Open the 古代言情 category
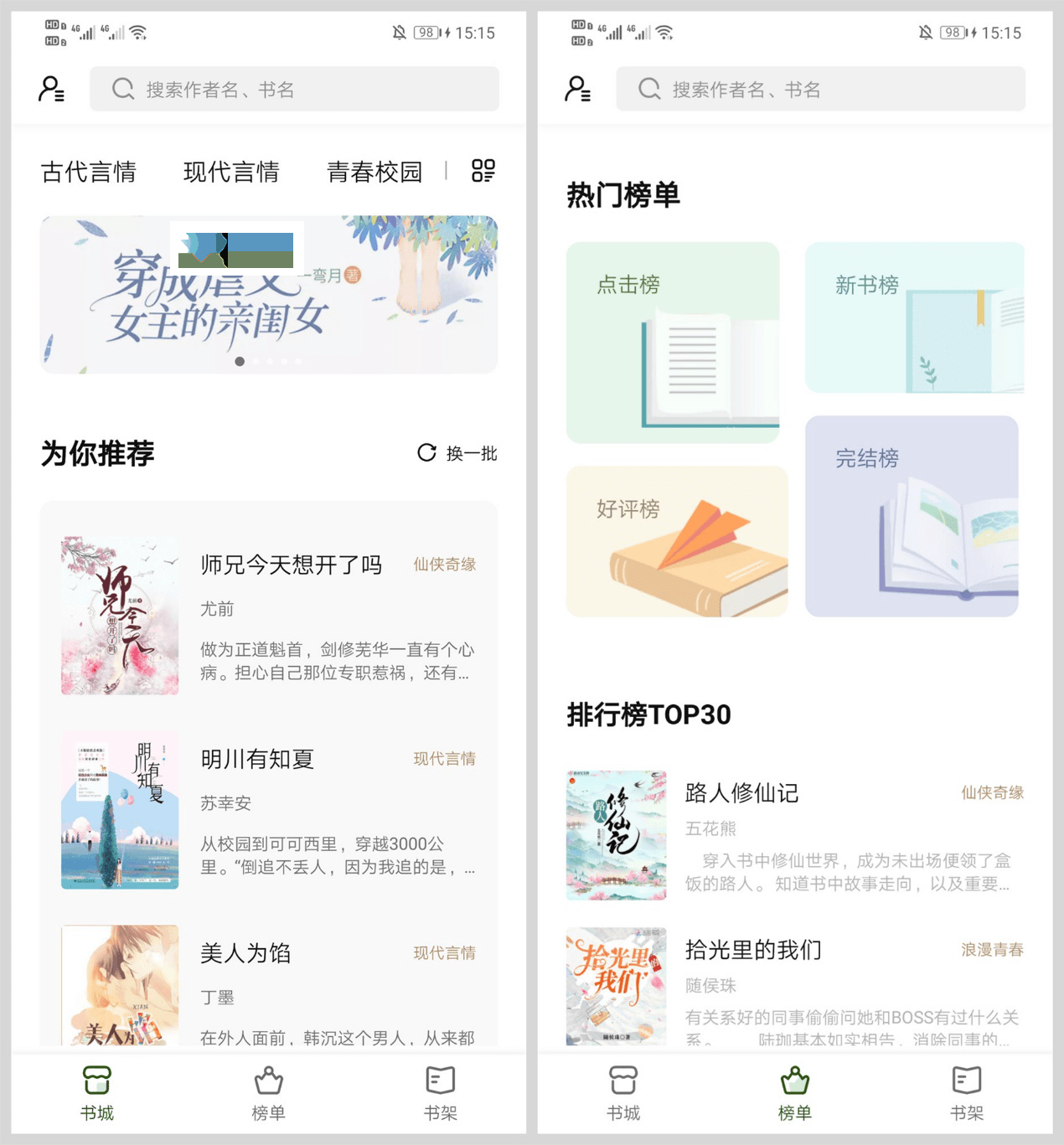Screen dimensions: 1064x1145 point(89,172)
